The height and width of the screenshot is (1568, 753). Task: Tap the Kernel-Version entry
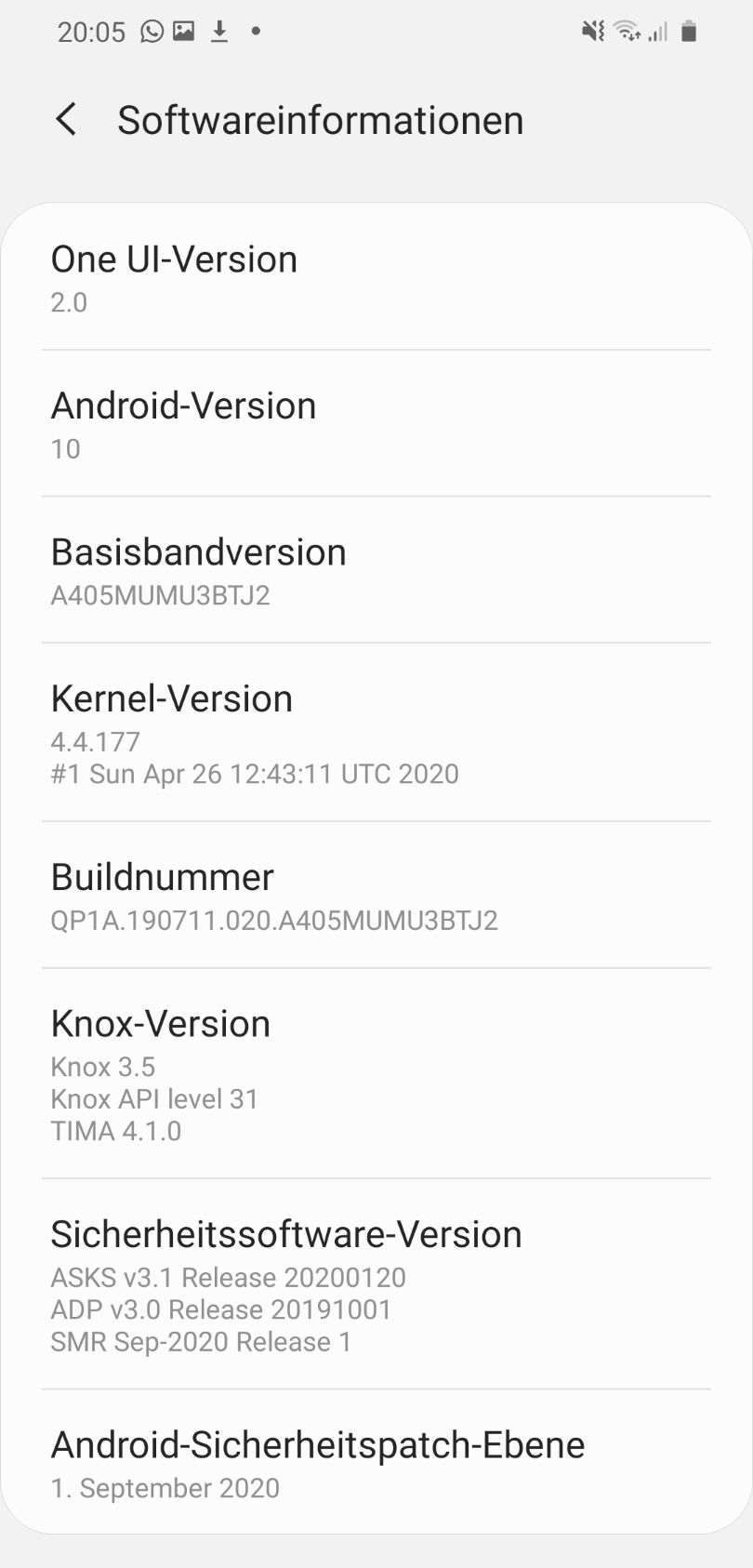coord(376,733)
